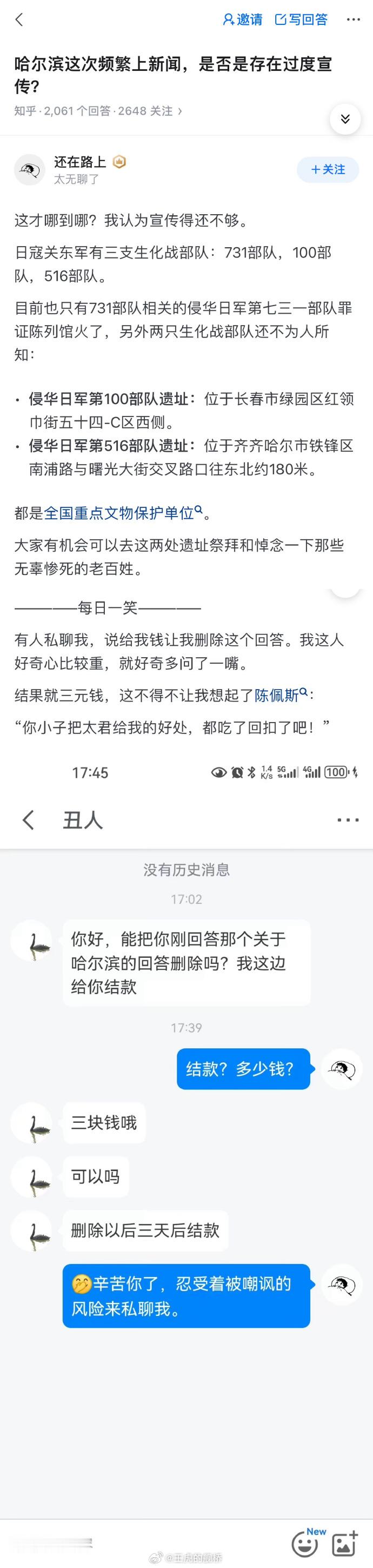Viewport: 373px width, 1568px height.
Task: Tap 写回答 to write an answer
Action: click(302, 19)
